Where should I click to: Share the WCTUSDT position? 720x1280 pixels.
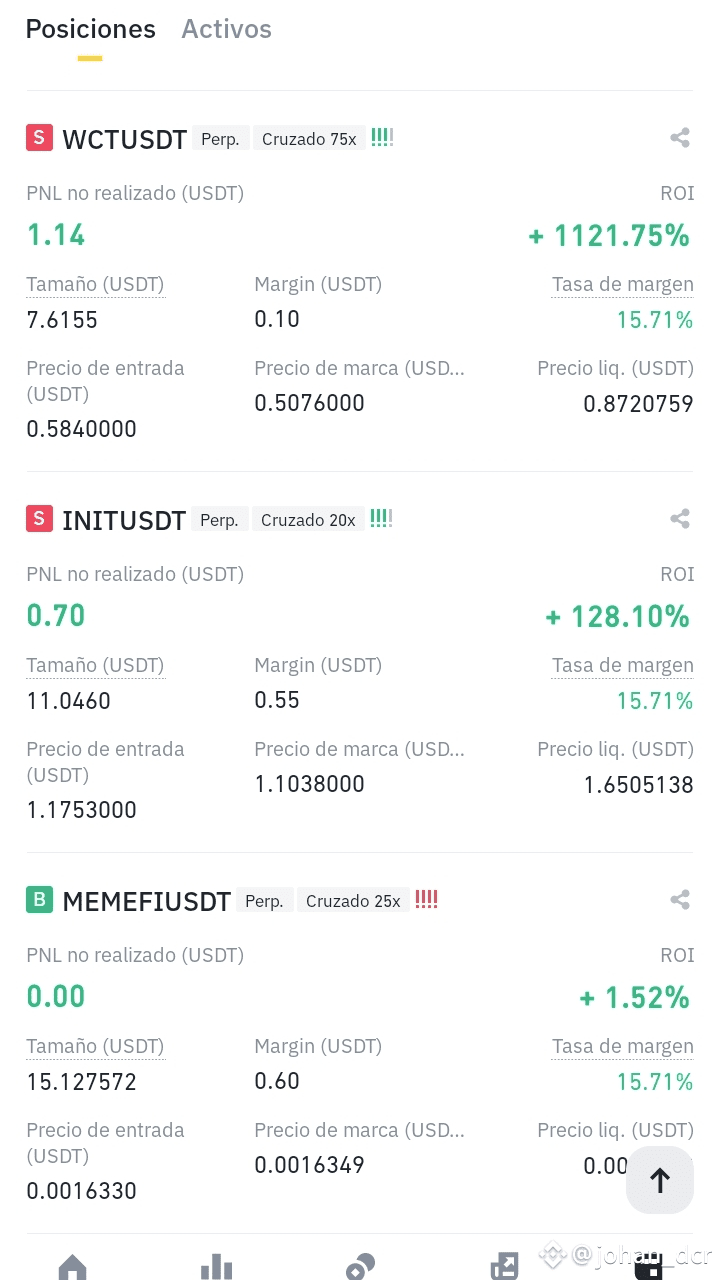click(680, 138)
